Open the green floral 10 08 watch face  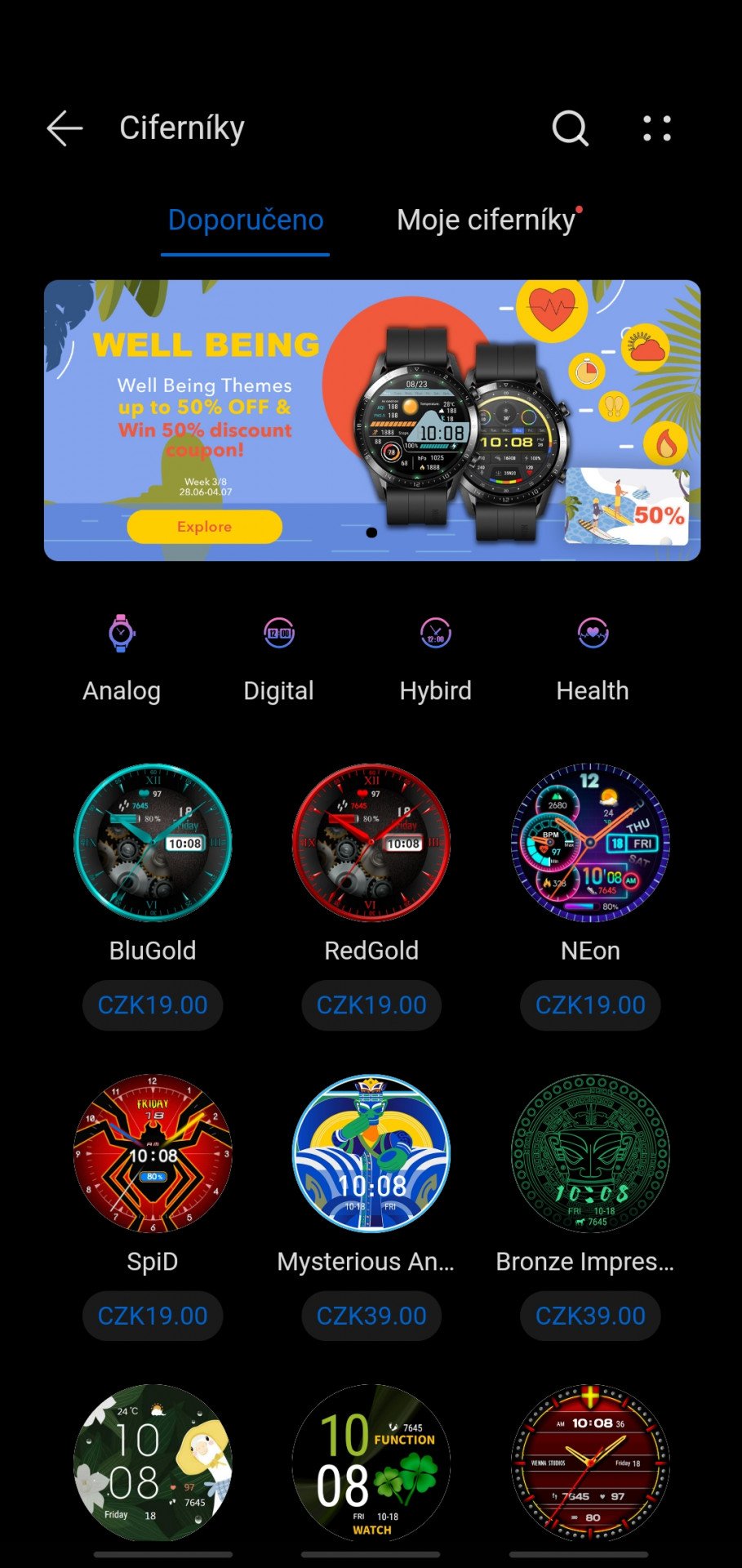click(x=153, y=1463)
